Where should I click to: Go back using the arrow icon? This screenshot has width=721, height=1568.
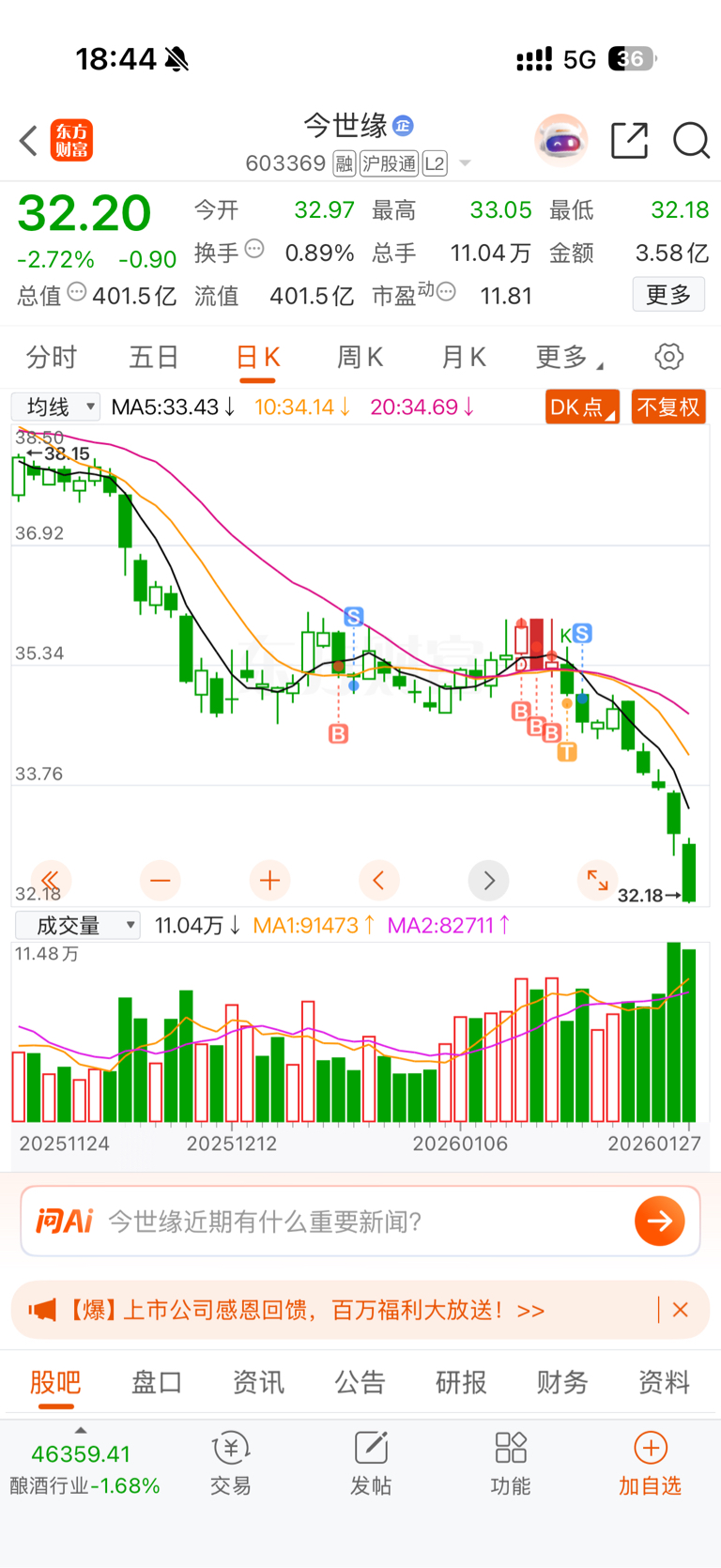tap(28, 141)
